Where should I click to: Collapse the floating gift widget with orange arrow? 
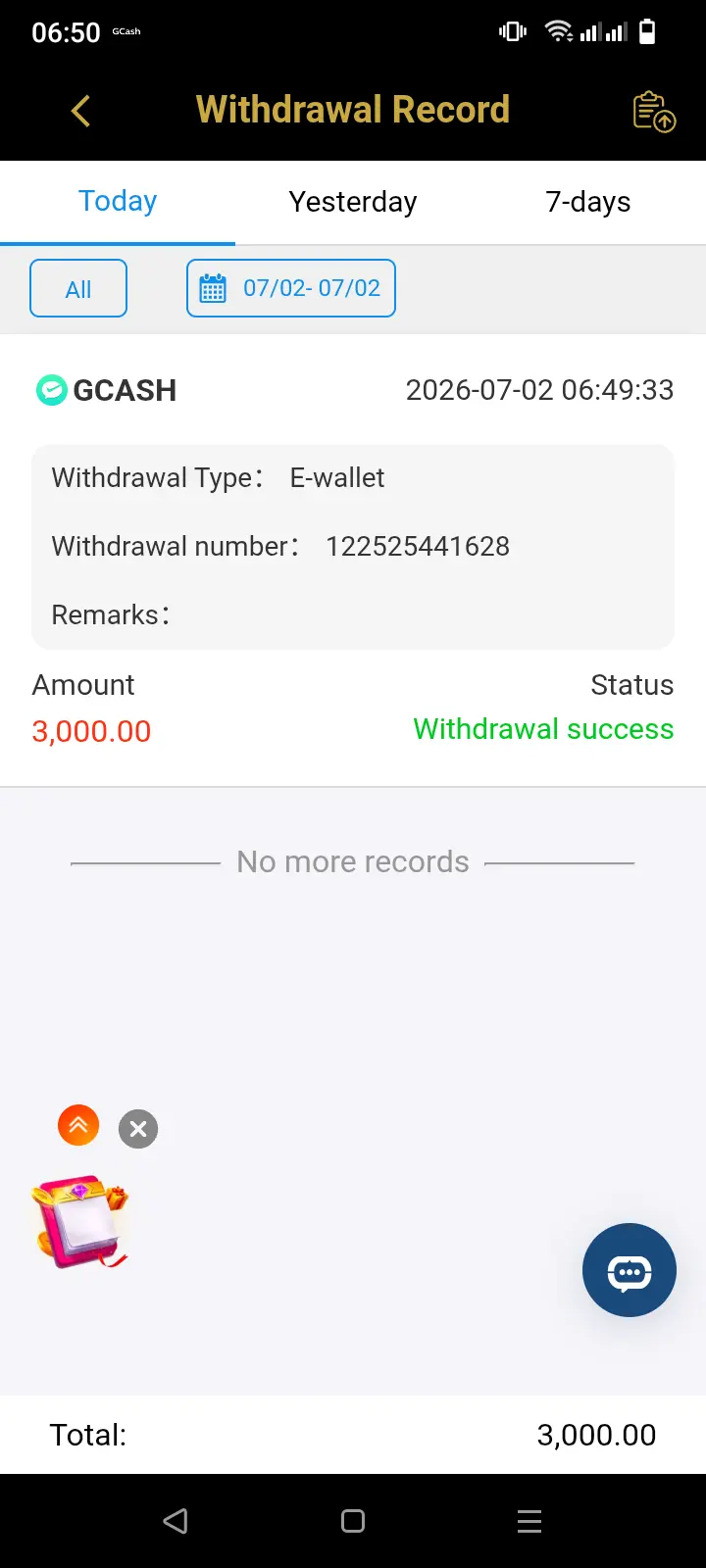coord(78,1125)
